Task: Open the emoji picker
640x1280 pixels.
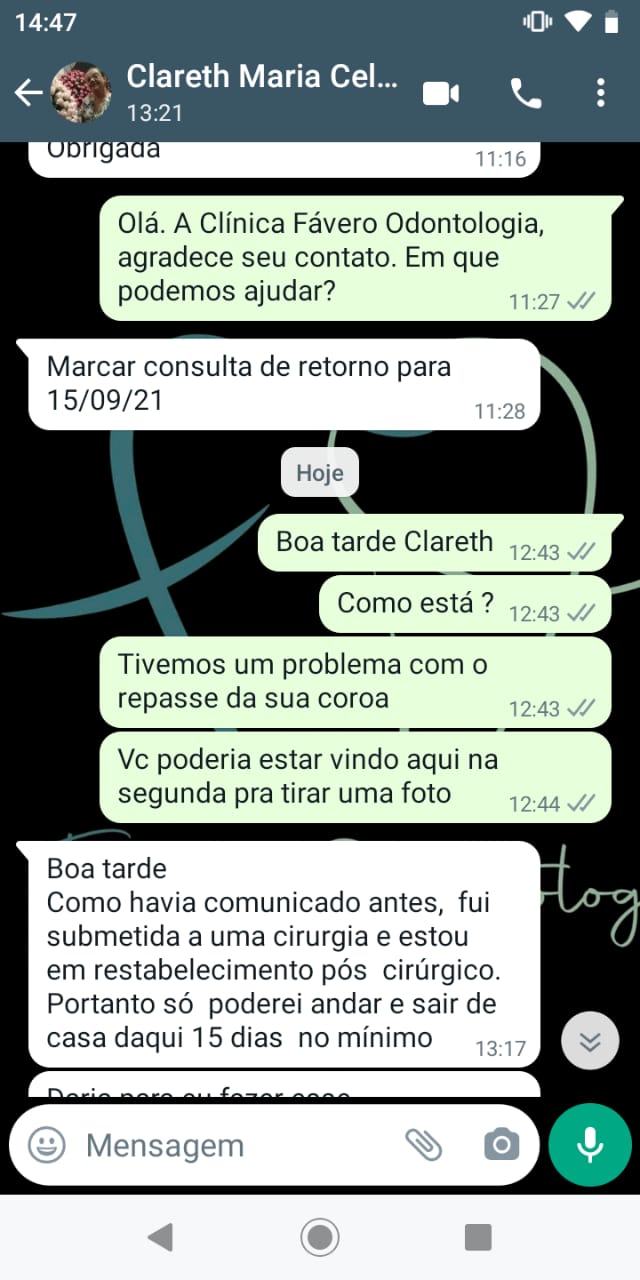Action: coord(47,1145)
